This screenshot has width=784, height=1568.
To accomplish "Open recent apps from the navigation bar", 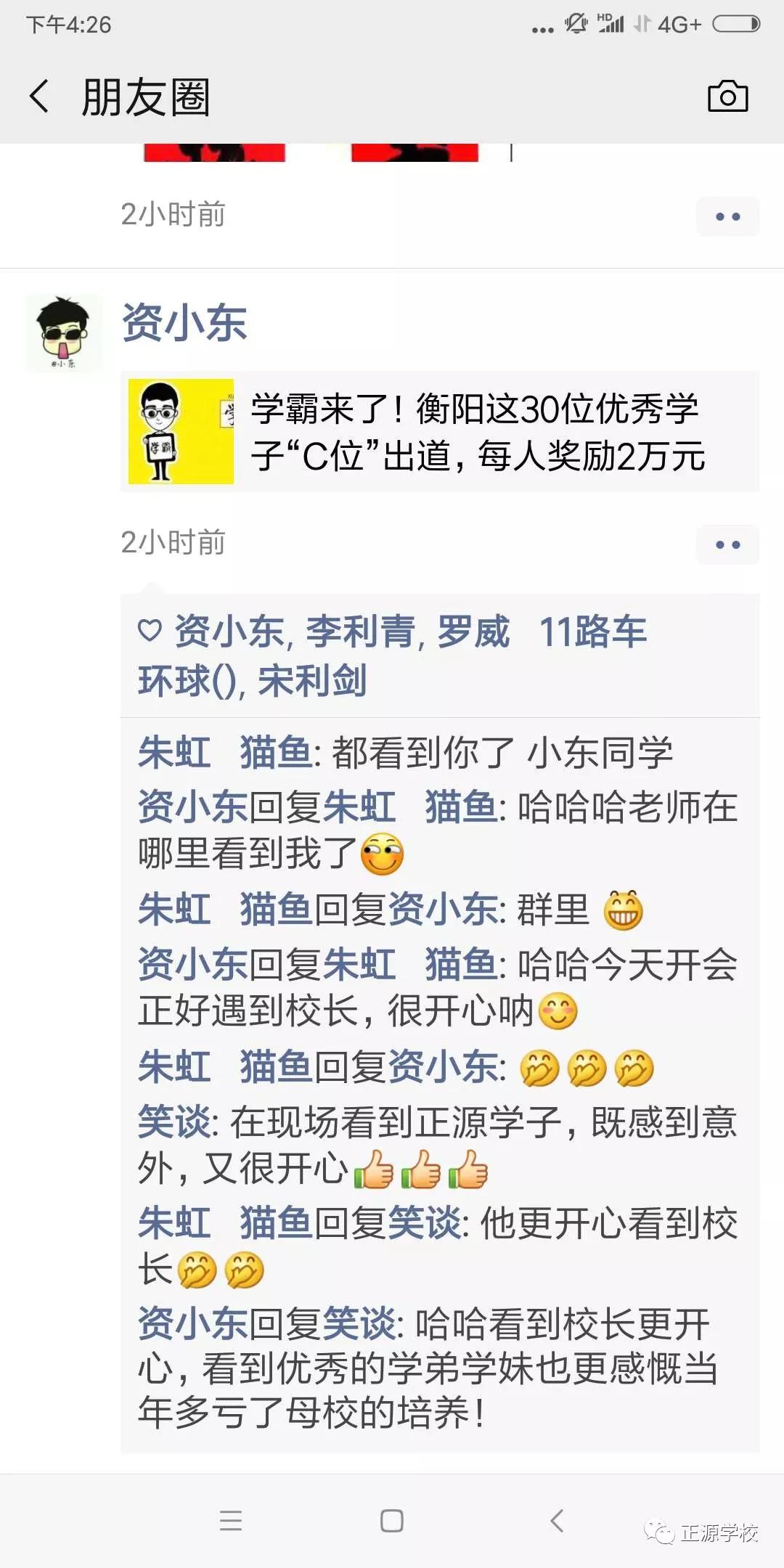I will tap(231, 1521).
